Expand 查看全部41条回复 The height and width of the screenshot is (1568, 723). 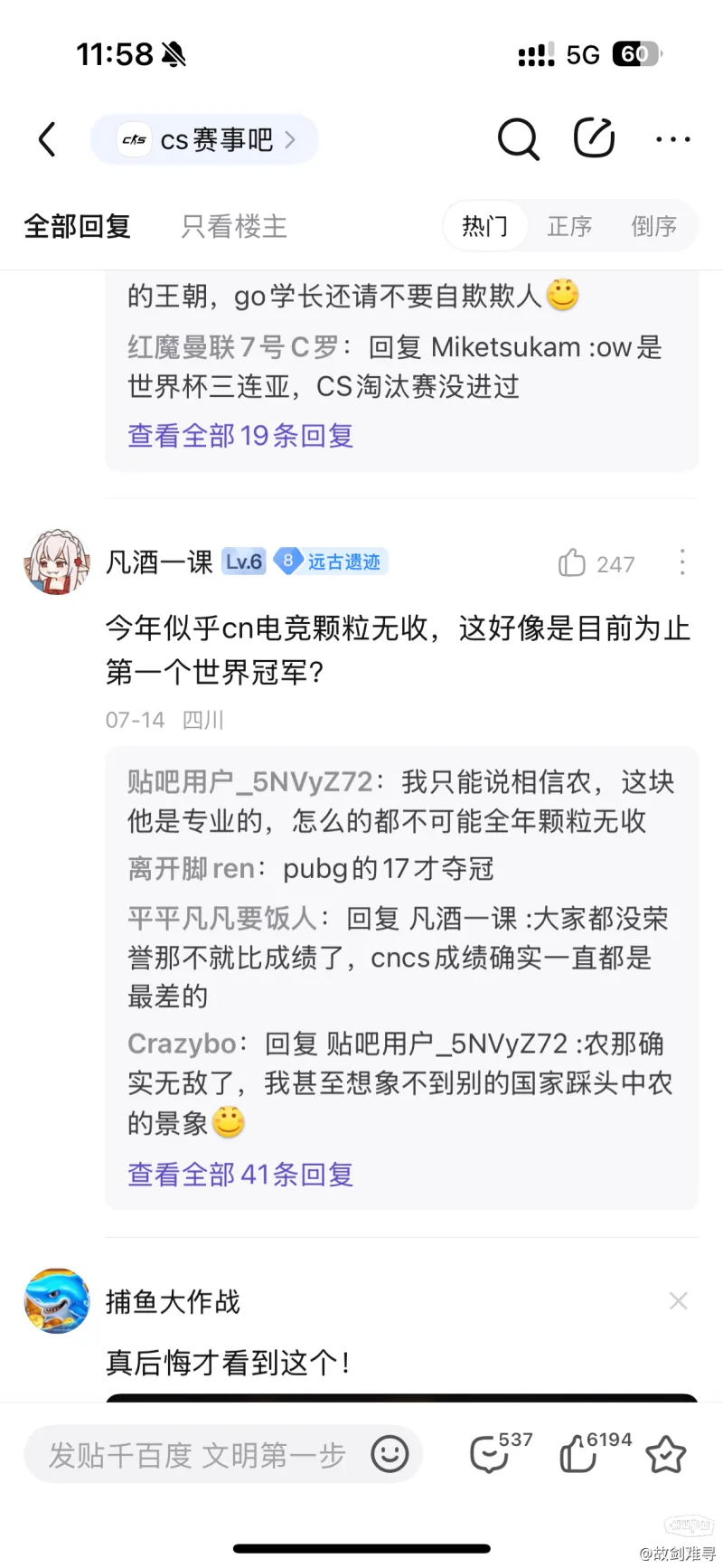pyautogui.click(x=240, y=1175)
